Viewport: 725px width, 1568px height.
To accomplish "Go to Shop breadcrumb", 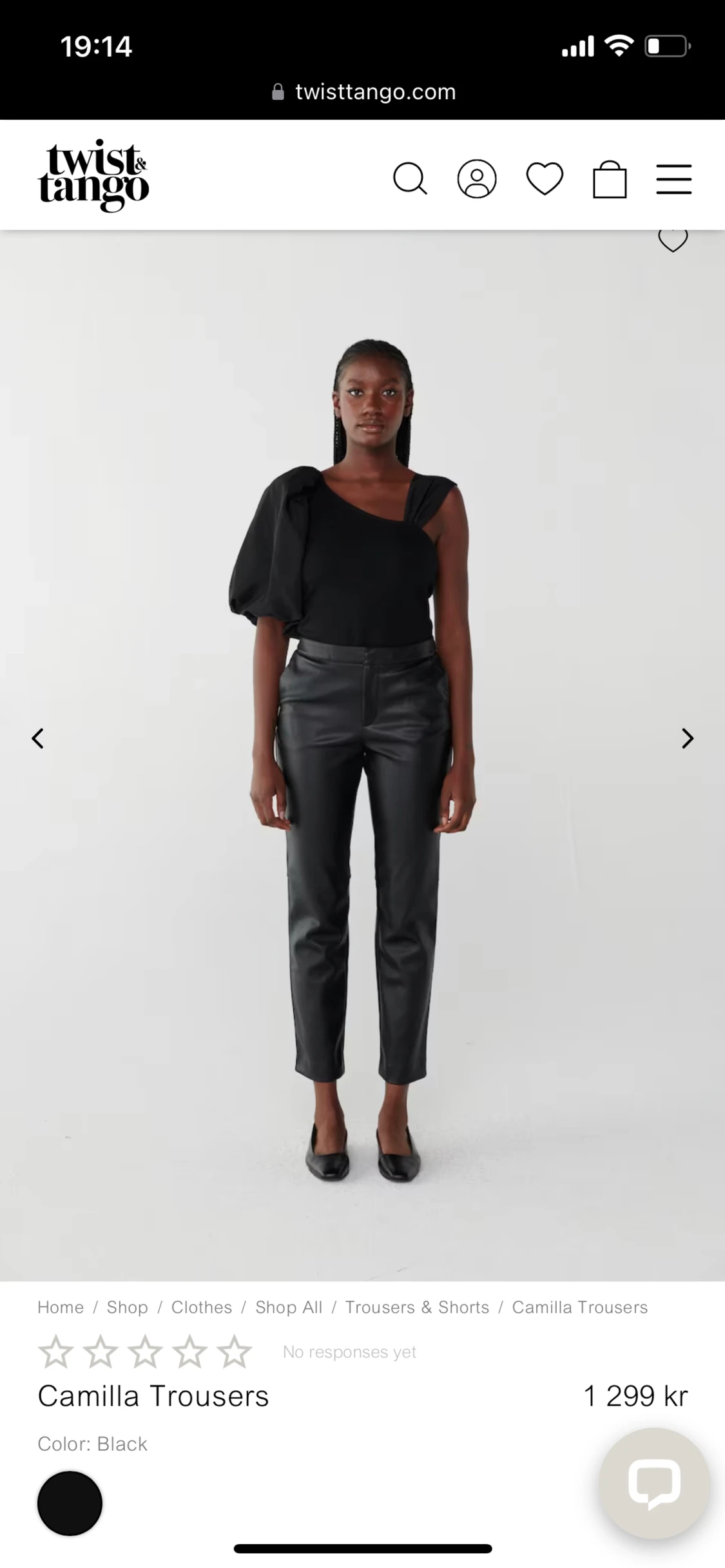I will (x=127, y=1307).
